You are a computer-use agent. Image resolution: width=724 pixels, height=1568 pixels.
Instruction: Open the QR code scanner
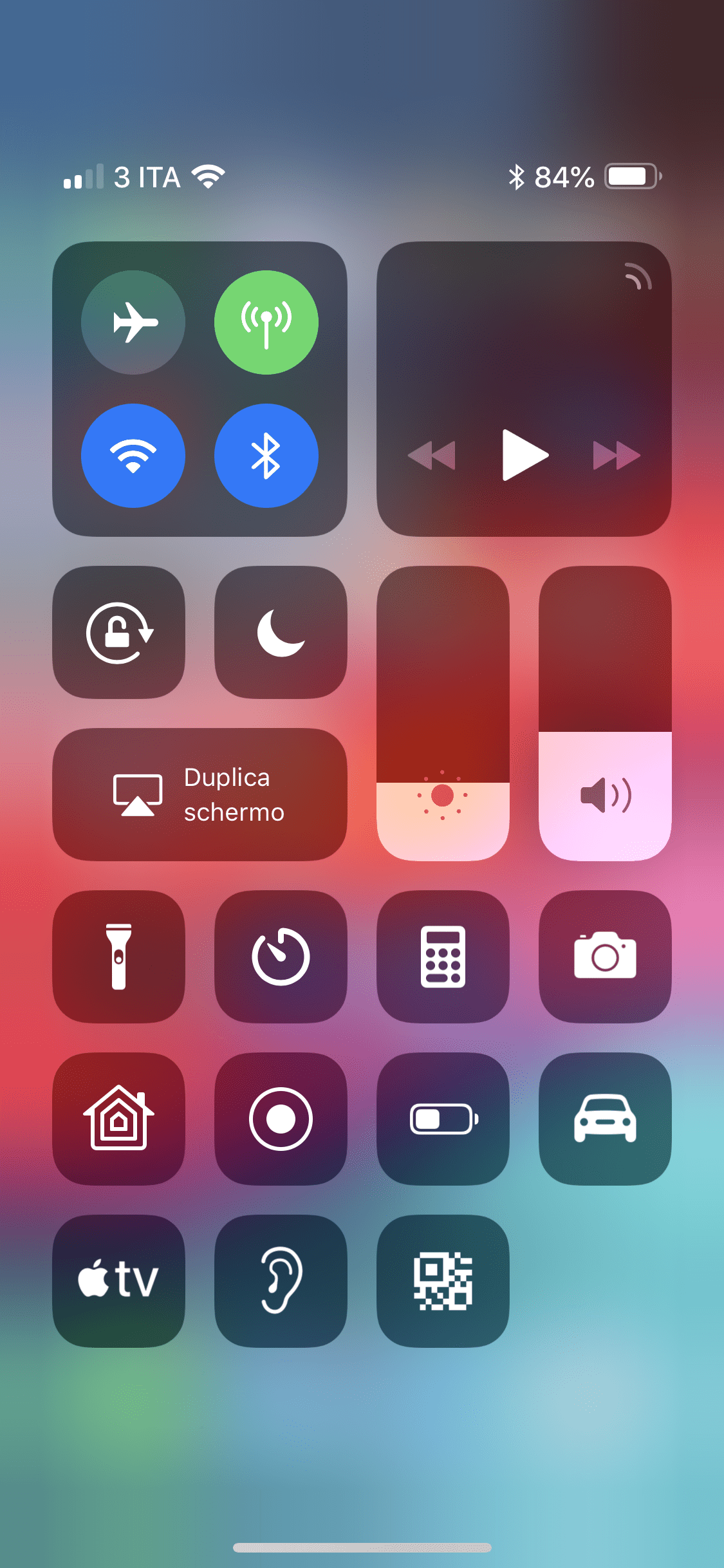(443, 1282)
